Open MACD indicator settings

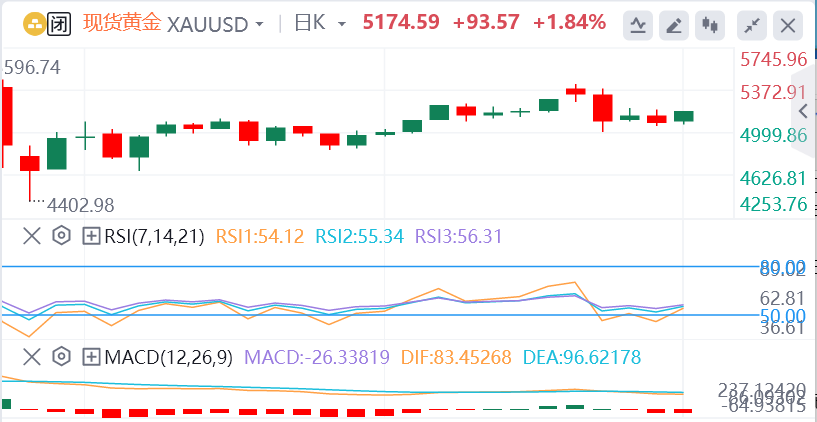[x=61, y=357]
